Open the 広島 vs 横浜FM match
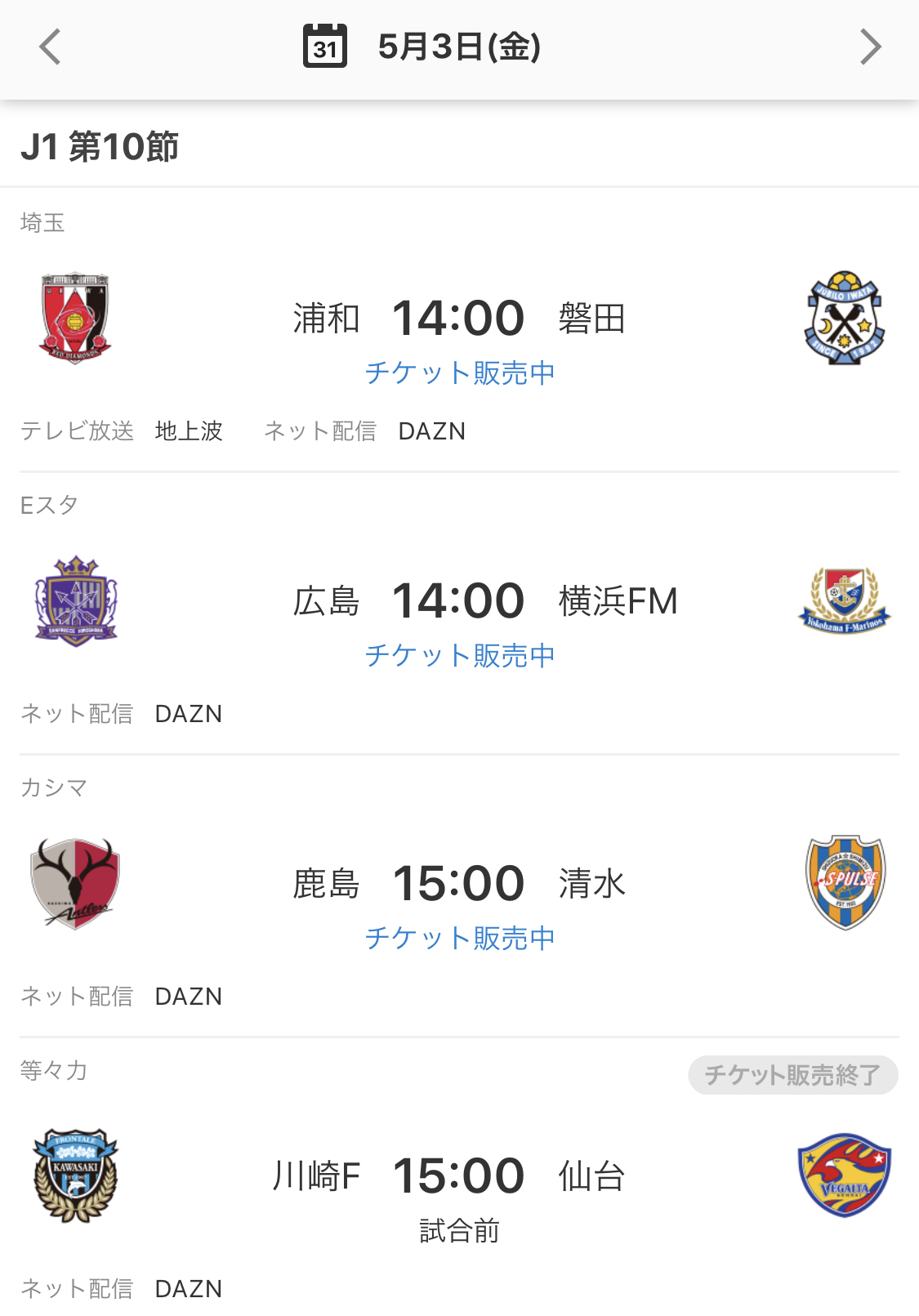 [458, 600]
